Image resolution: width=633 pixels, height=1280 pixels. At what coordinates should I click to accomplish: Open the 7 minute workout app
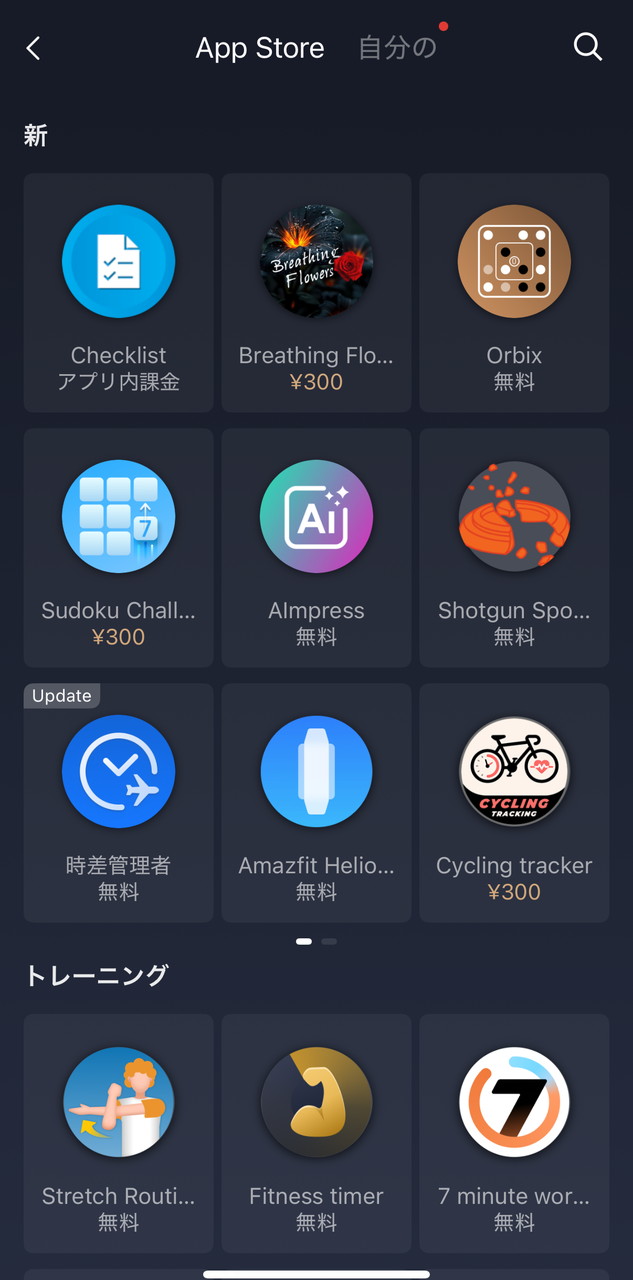(x=514, y=1132)
